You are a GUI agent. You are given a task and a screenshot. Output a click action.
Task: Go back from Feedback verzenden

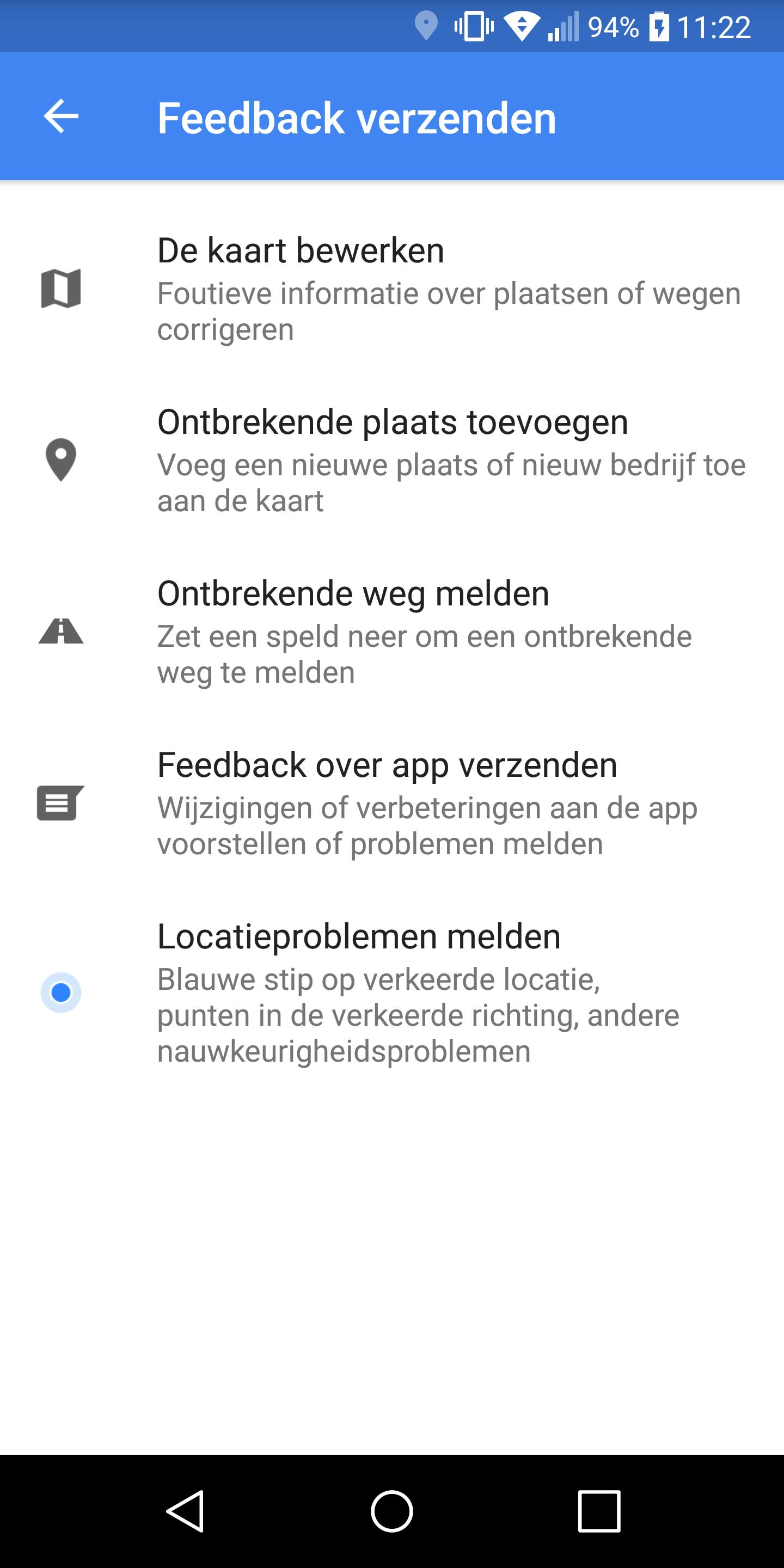pyautogui.click(x=62, y=117)
